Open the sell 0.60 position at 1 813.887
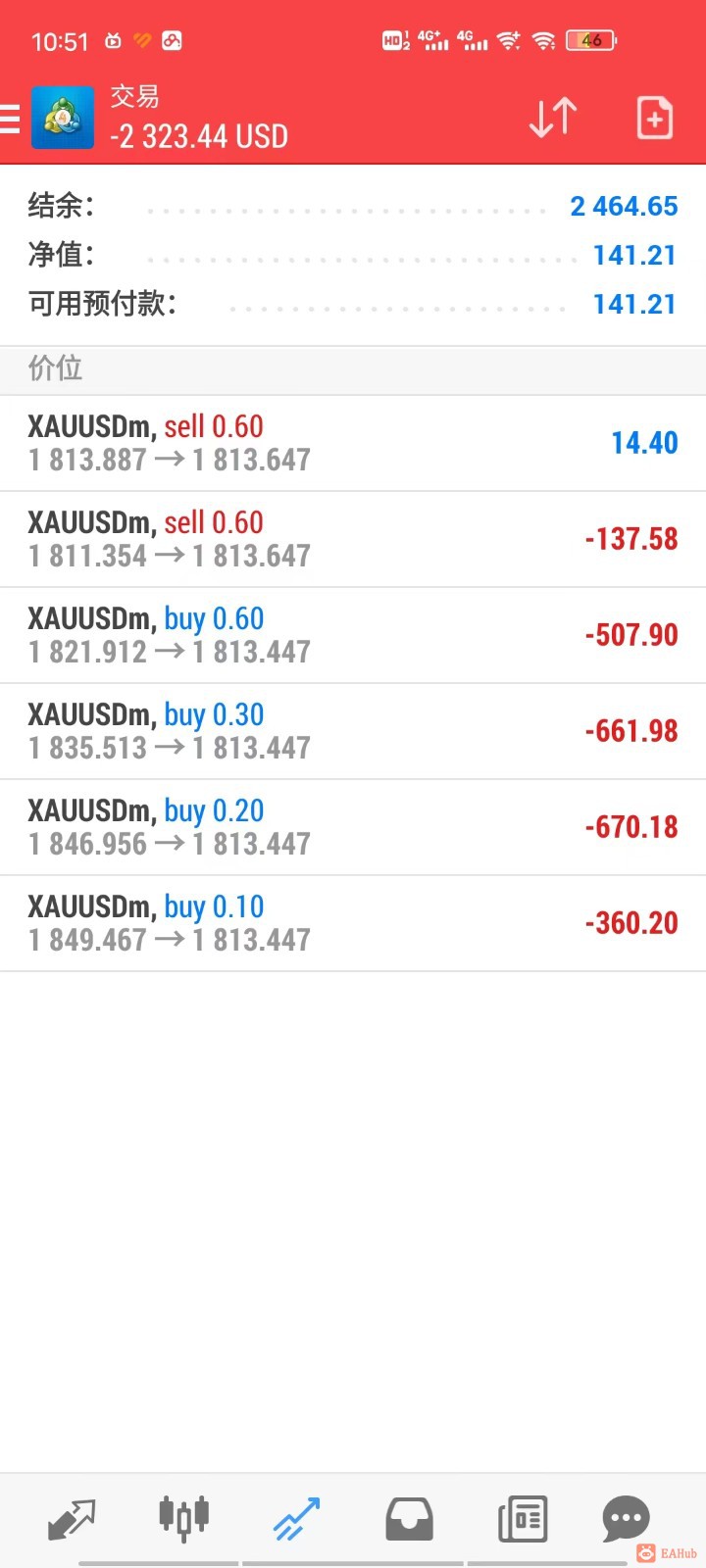 click(353, 443)
